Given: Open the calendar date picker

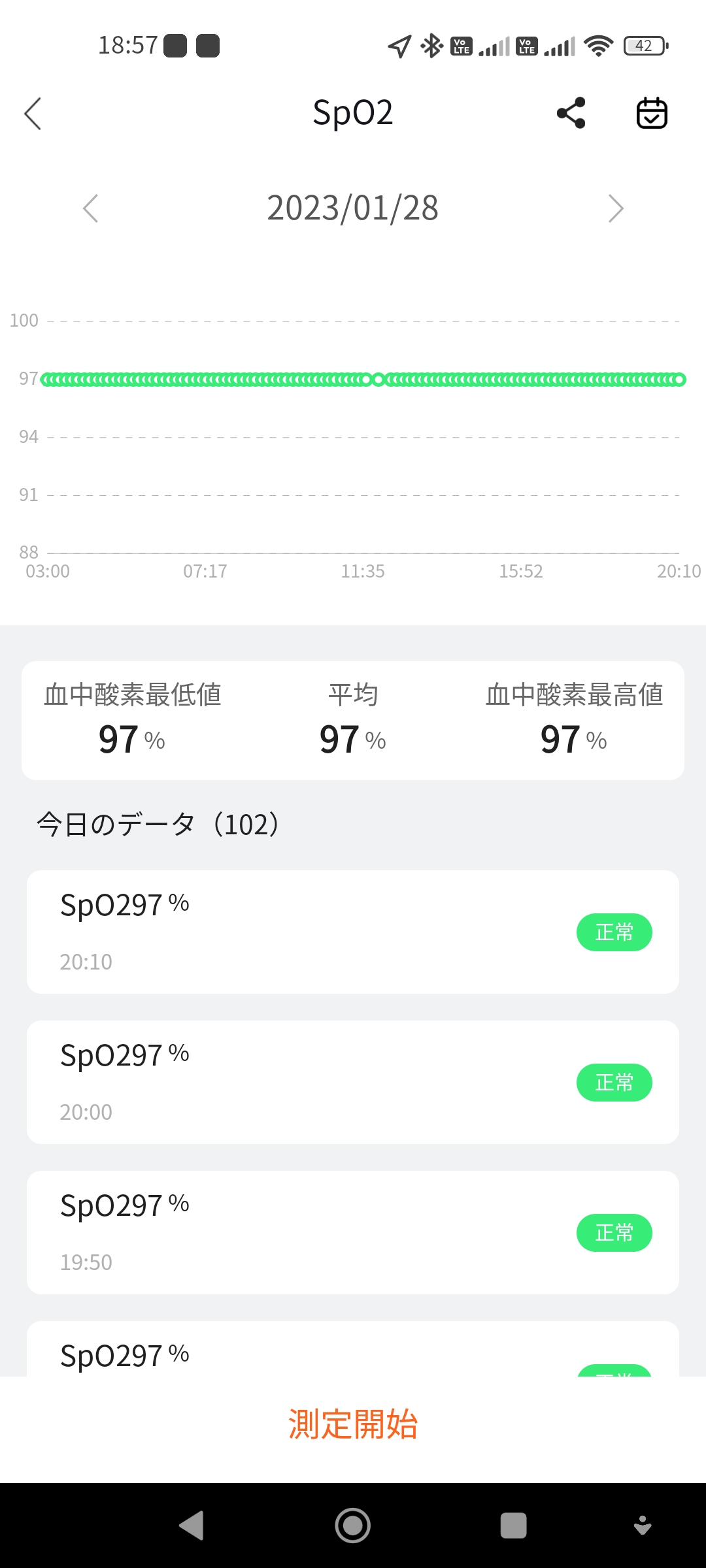Looking at the screenshot, I should click(x=652, y=113).
